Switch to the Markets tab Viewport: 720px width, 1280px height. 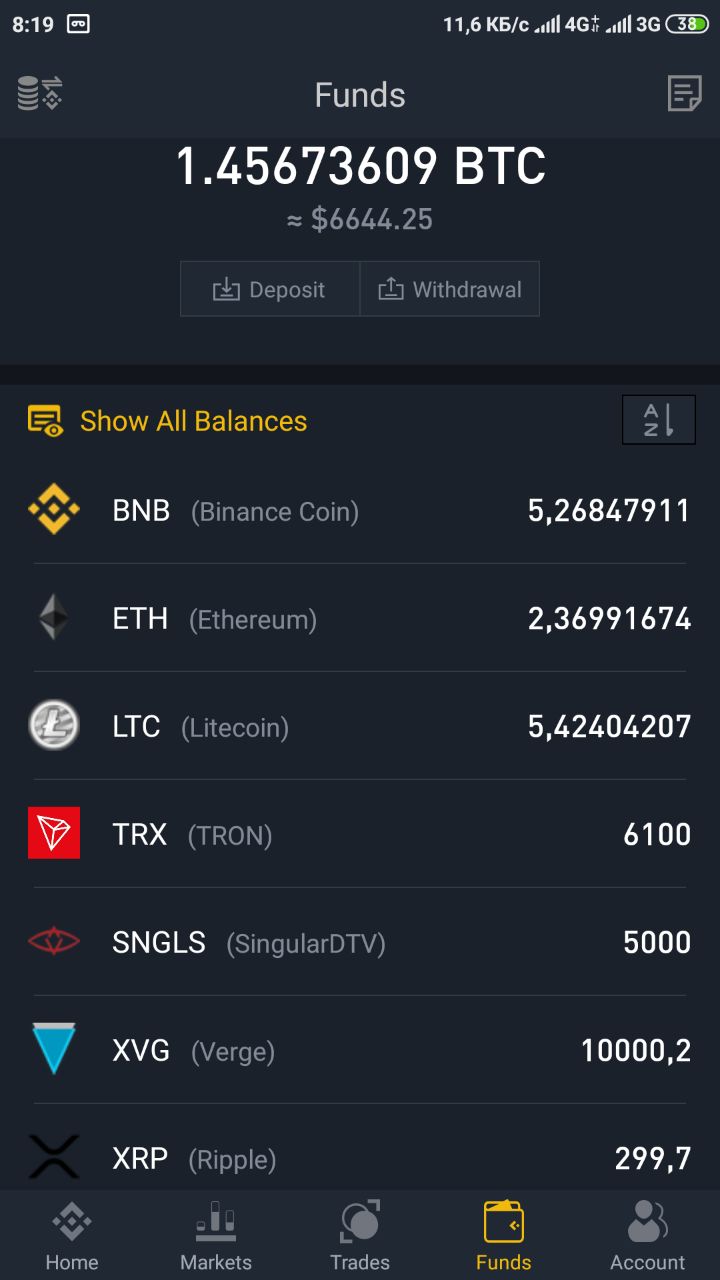coord(216,1236)
